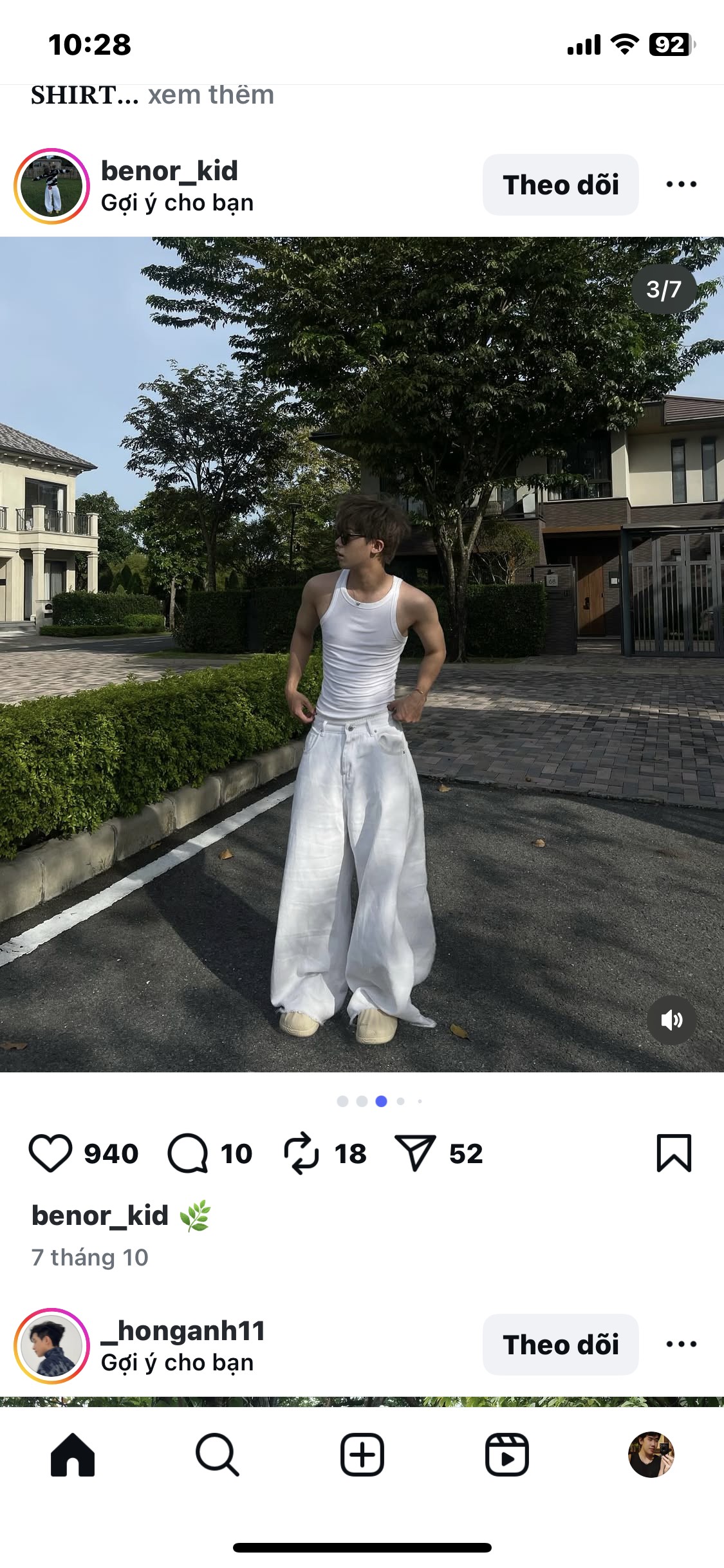Switch to the Reels tab

click(507, 1455)
